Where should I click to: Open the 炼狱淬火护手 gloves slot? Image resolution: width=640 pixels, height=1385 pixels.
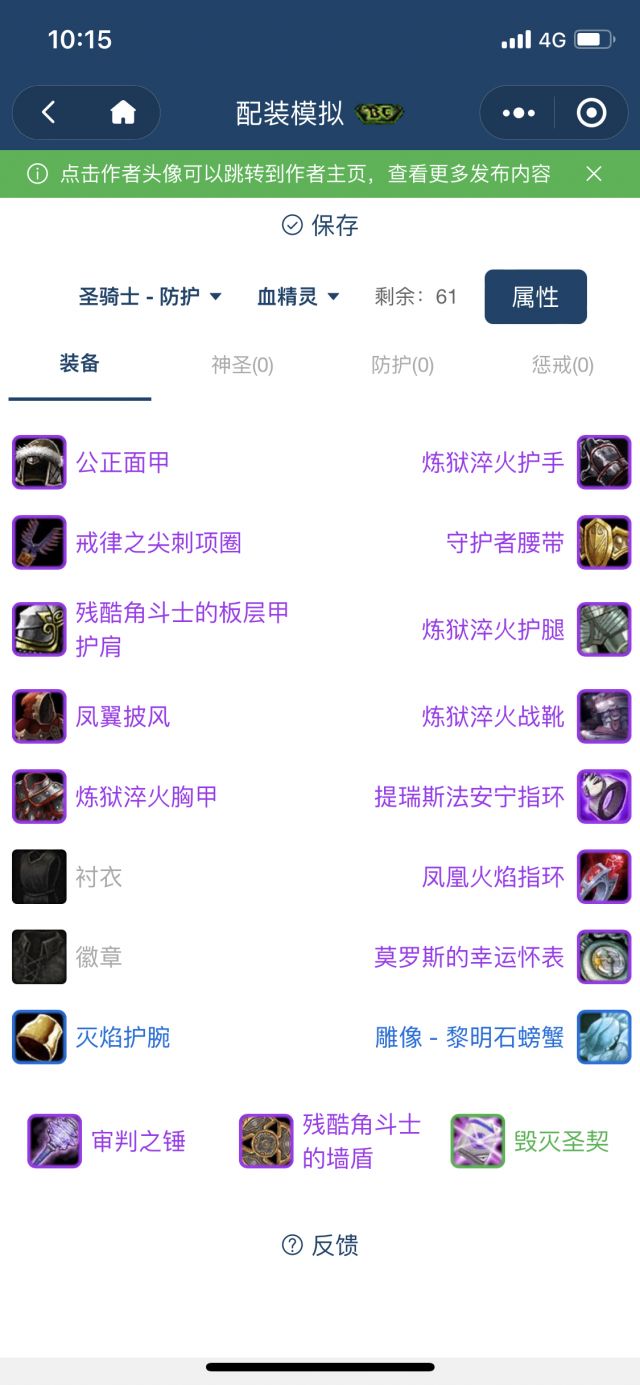coord(493,462)
